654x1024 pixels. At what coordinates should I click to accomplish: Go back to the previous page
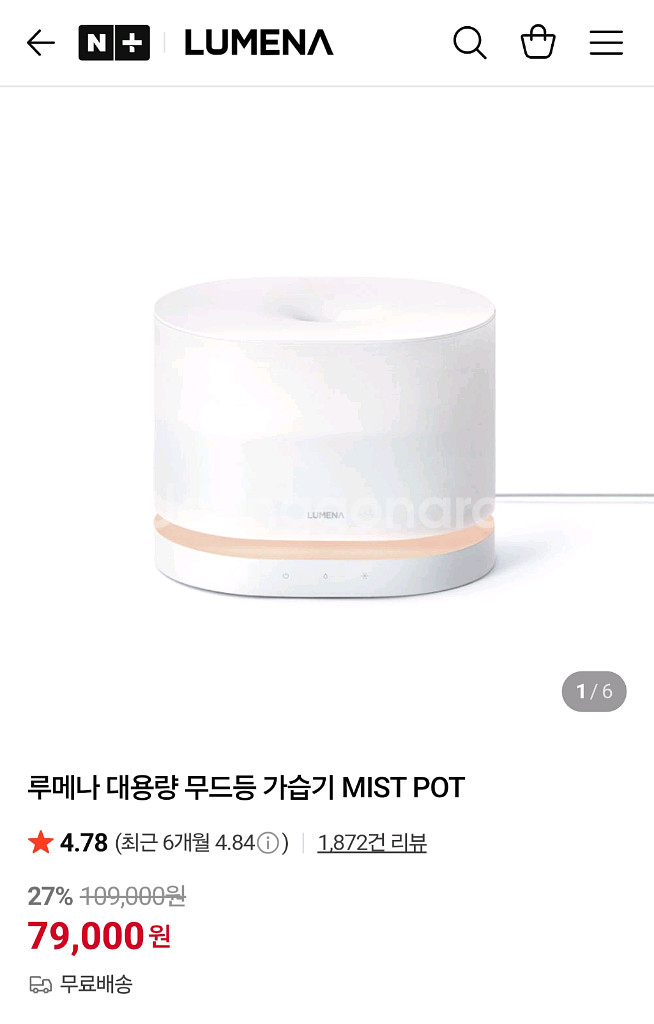pos(40,43)
